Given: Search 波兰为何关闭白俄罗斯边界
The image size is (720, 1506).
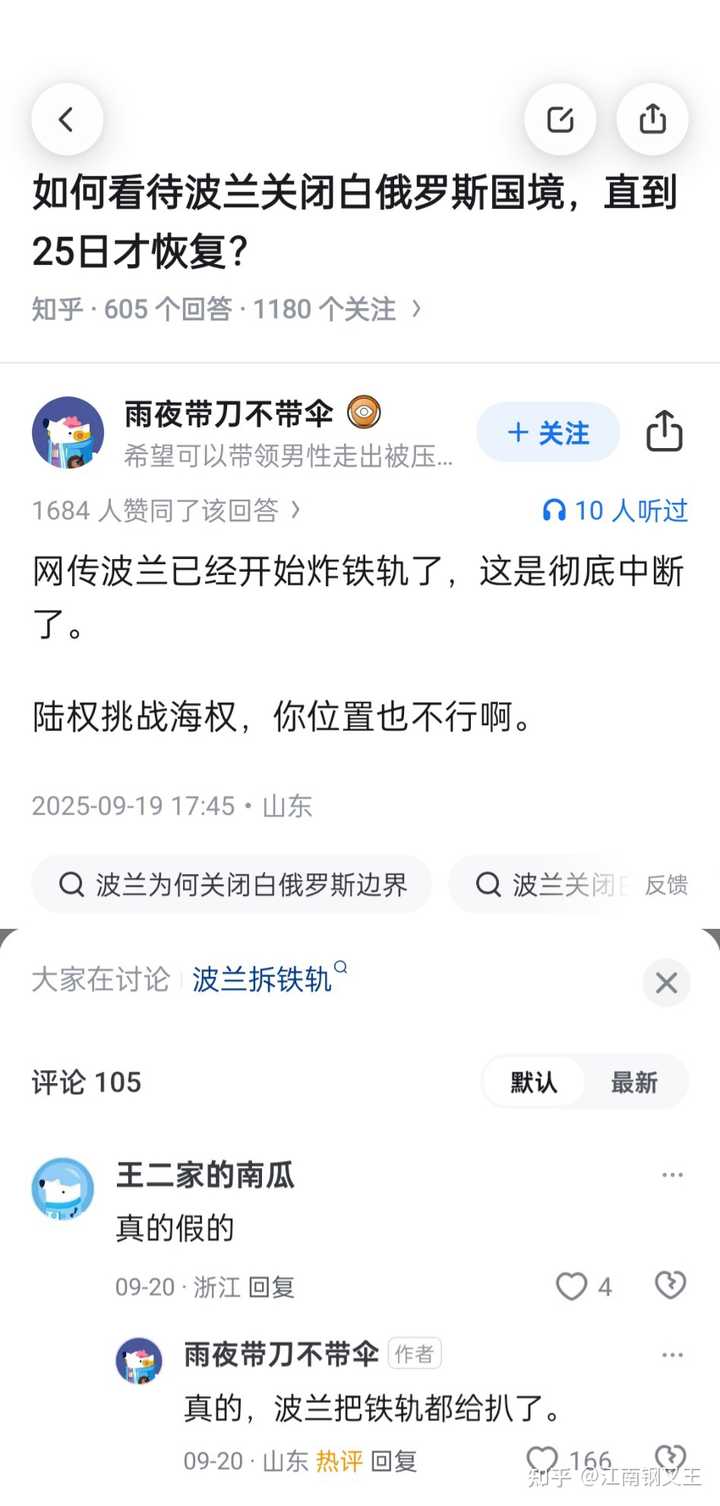Looking at the screenshot, I should point(232,885).
